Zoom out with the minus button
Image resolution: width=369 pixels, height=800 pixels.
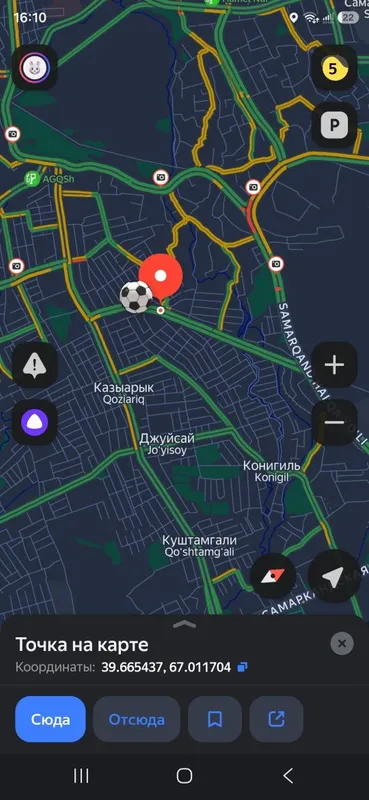pos(334,422)
